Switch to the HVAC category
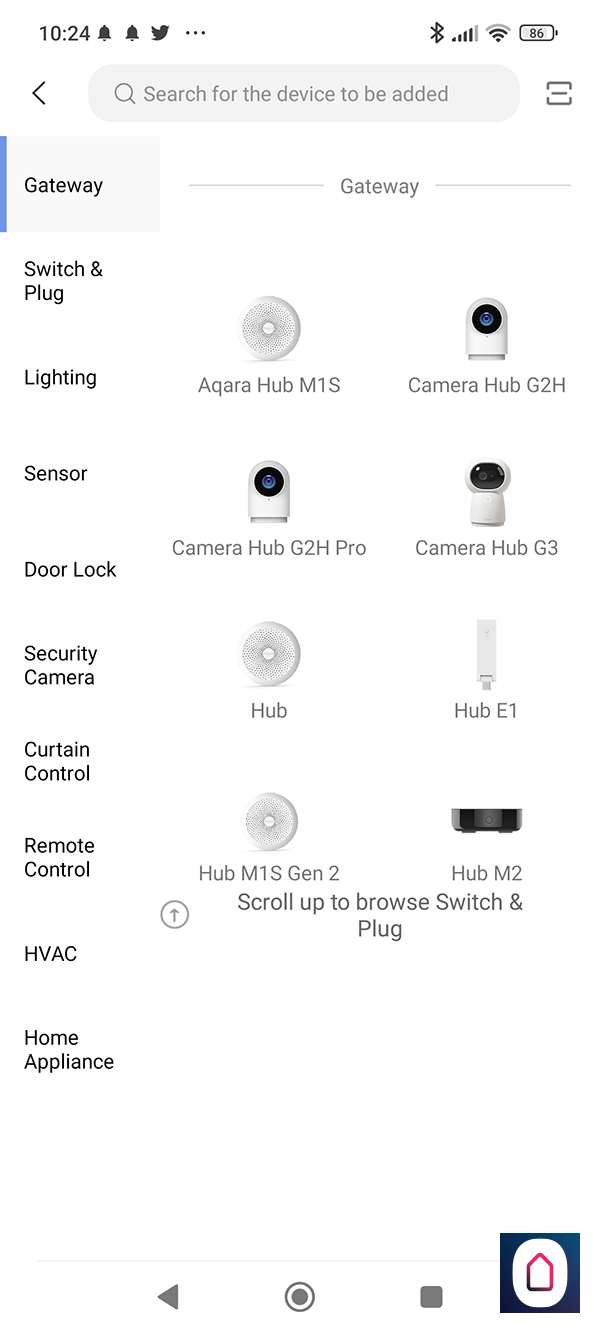 coord(50,953)
